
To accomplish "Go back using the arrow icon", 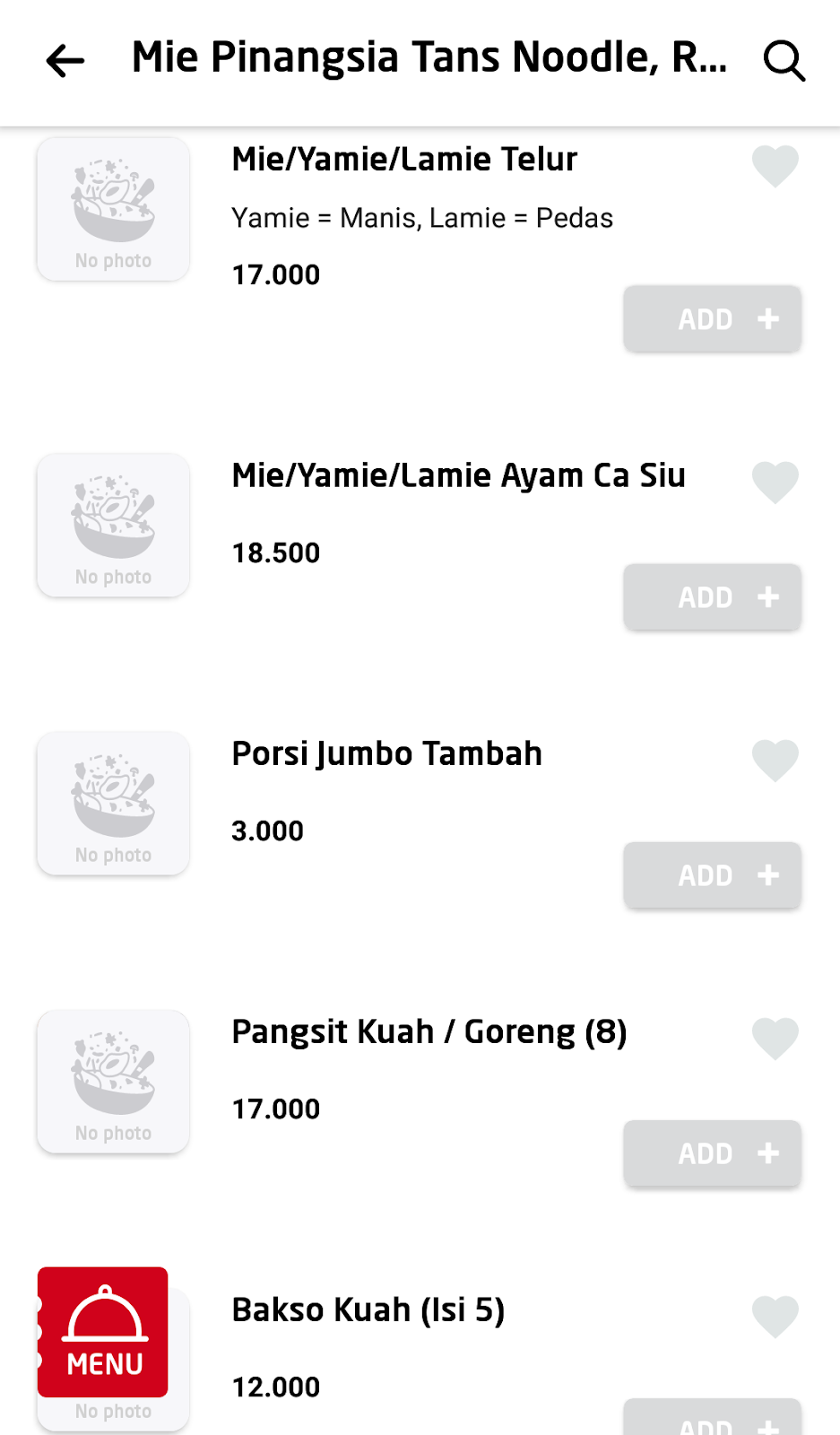I will (x=65, y=61).
